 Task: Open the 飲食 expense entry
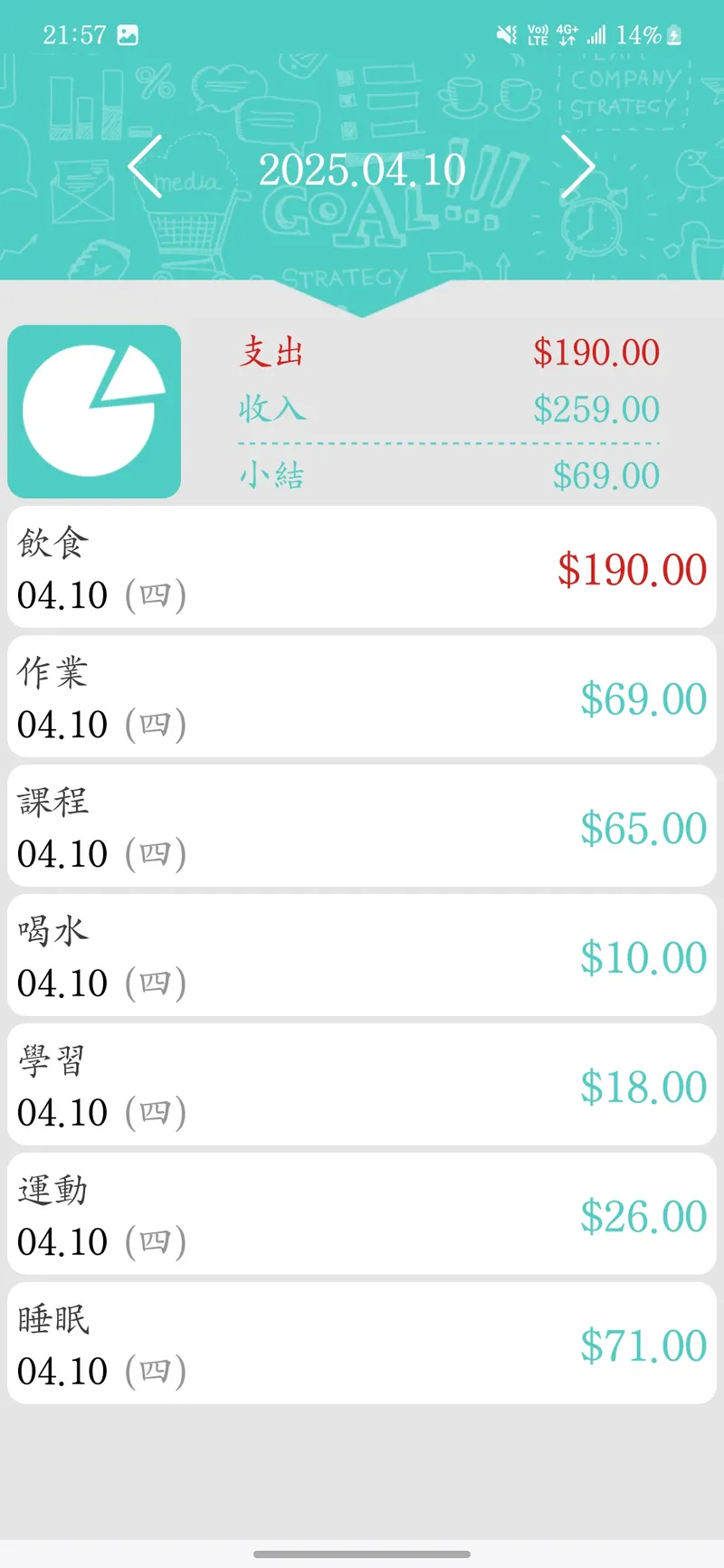(362, 567)
